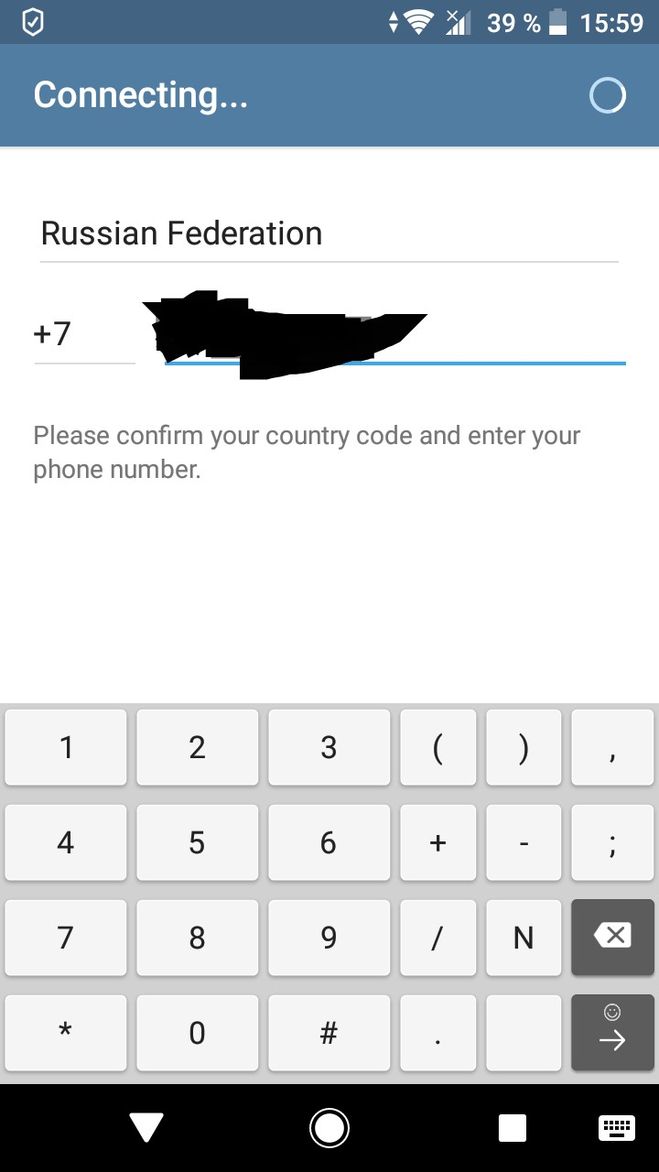659x1172 pixels.
Task: Type digit 5 on the keypad
Action: tap(197, 843)
